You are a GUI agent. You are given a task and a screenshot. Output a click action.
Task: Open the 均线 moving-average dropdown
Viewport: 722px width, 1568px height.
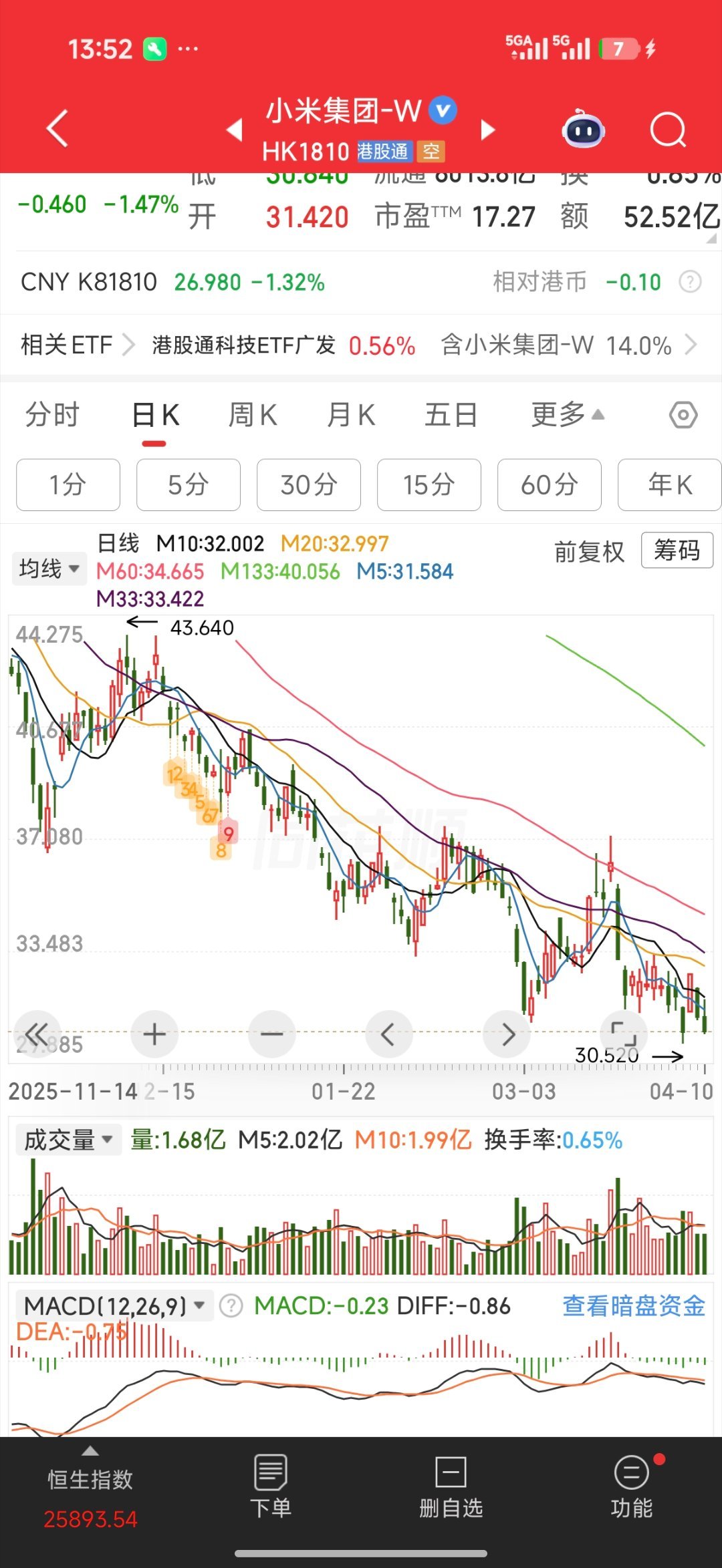pos(49,569)
